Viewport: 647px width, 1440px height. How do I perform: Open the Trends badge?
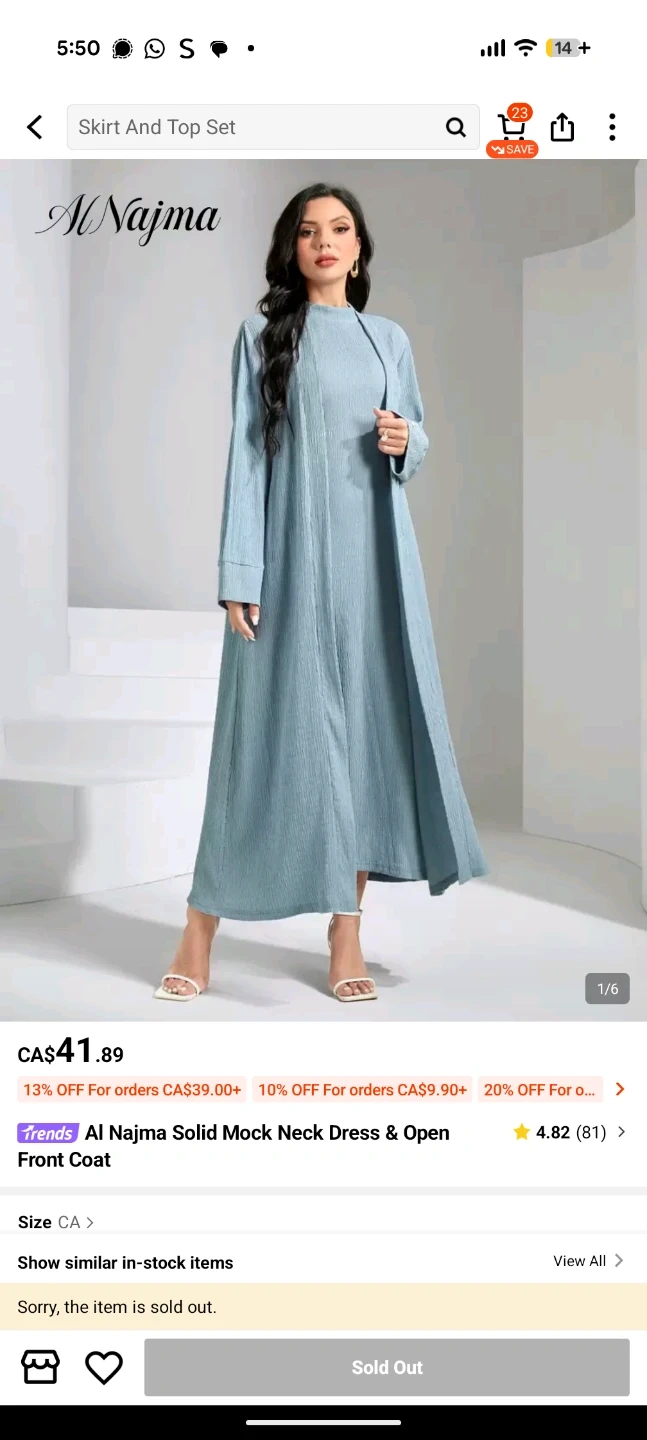coord(48,1133)
